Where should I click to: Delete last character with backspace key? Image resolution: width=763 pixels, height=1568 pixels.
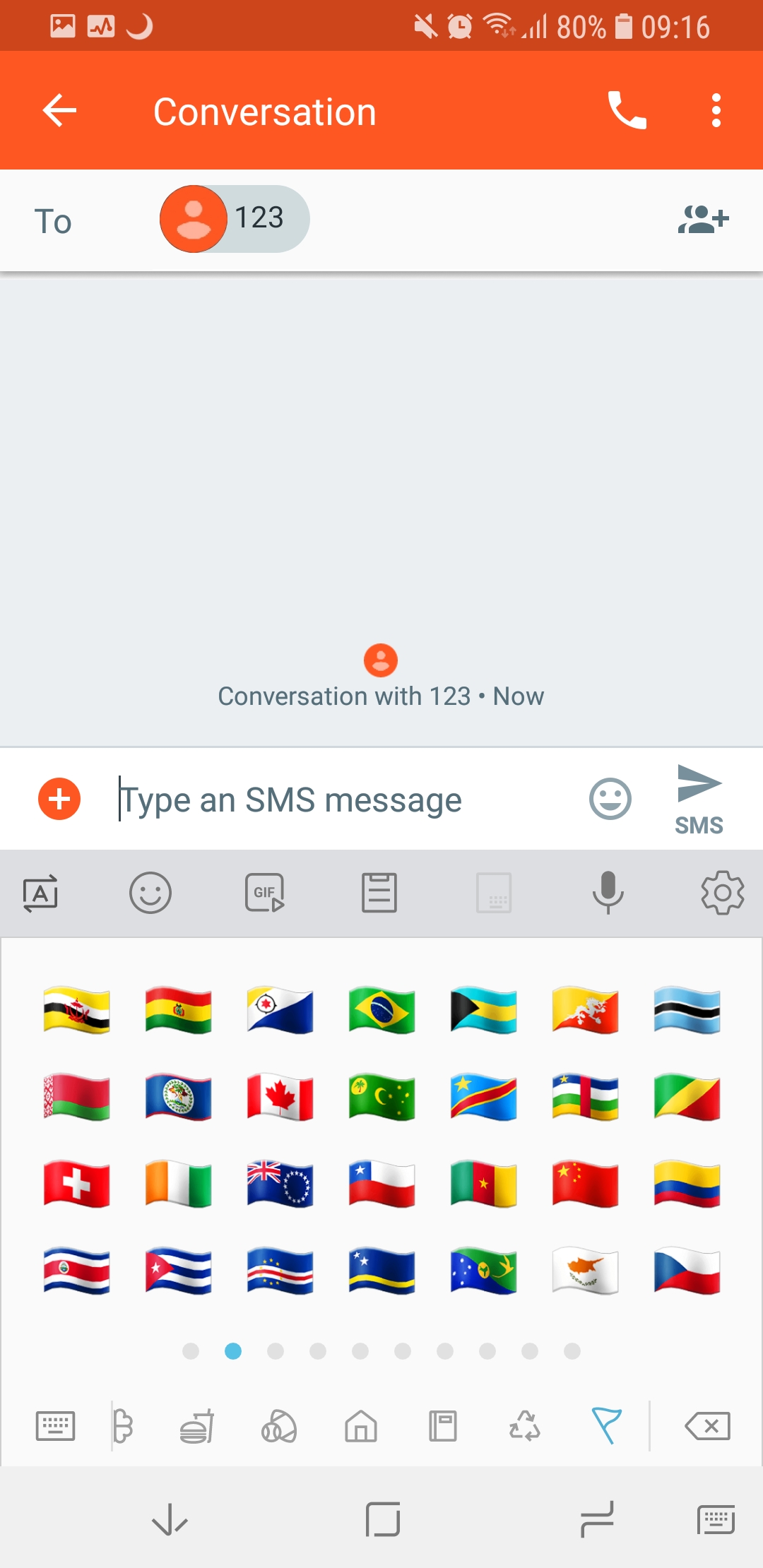click(707, 1426)
